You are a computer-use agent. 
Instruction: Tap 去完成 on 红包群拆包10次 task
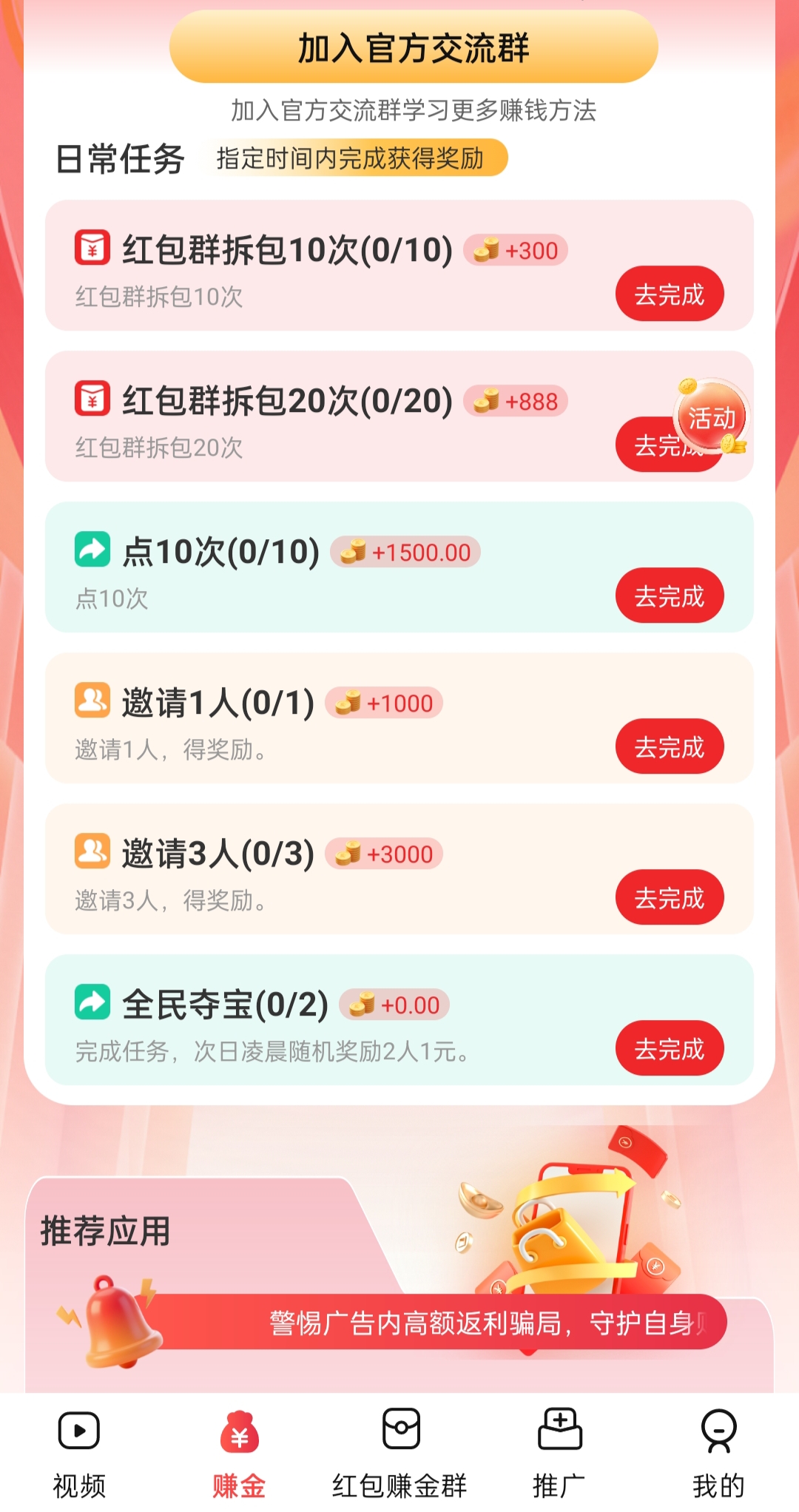pos(670,294)
